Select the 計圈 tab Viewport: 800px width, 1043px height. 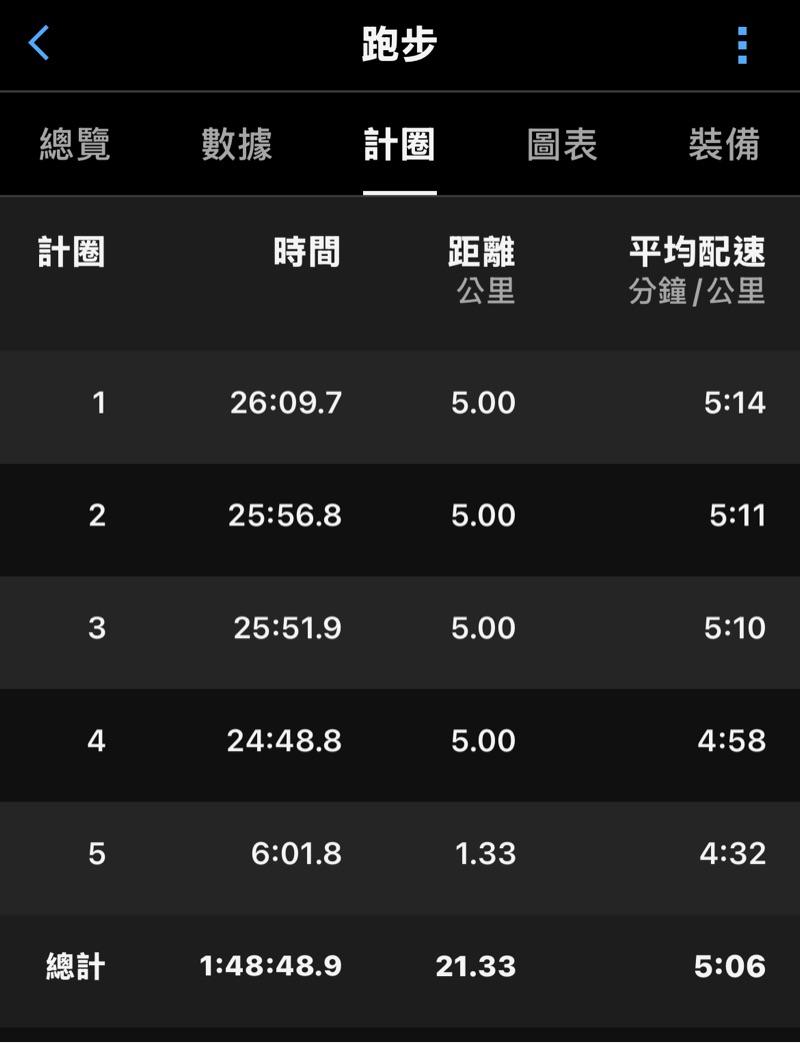pyautogui.click(x=399, y=145)
